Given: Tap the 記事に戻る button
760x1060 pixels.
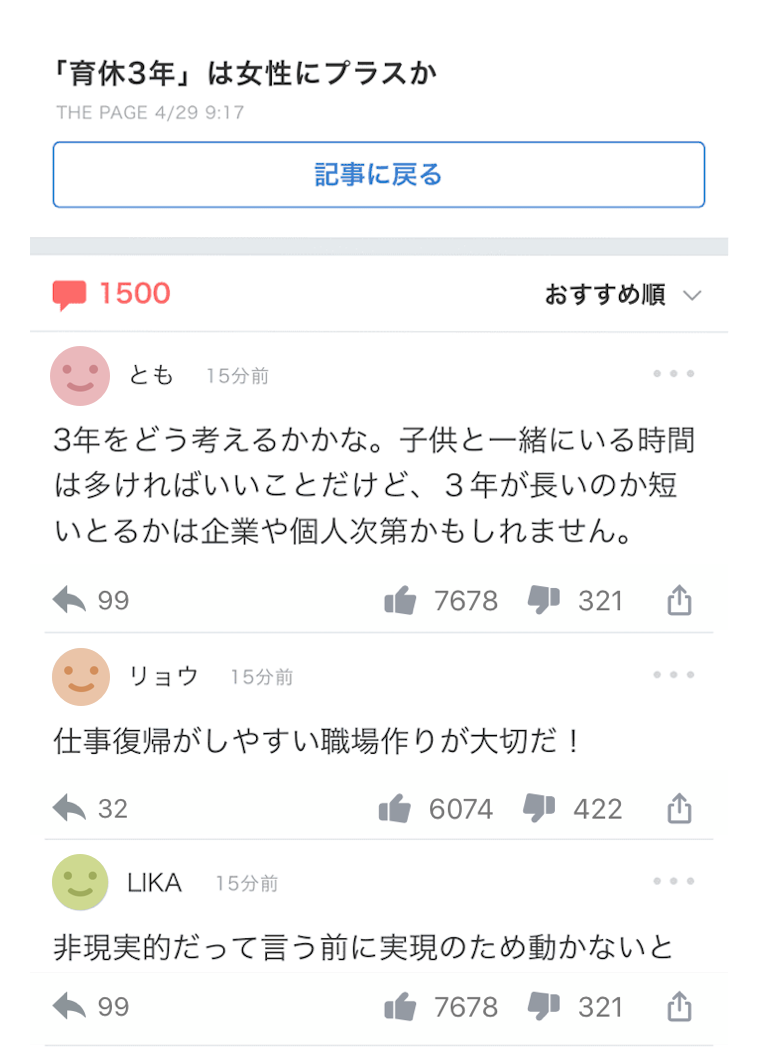Looking at the screenshot, I should [x=378, y=175].
